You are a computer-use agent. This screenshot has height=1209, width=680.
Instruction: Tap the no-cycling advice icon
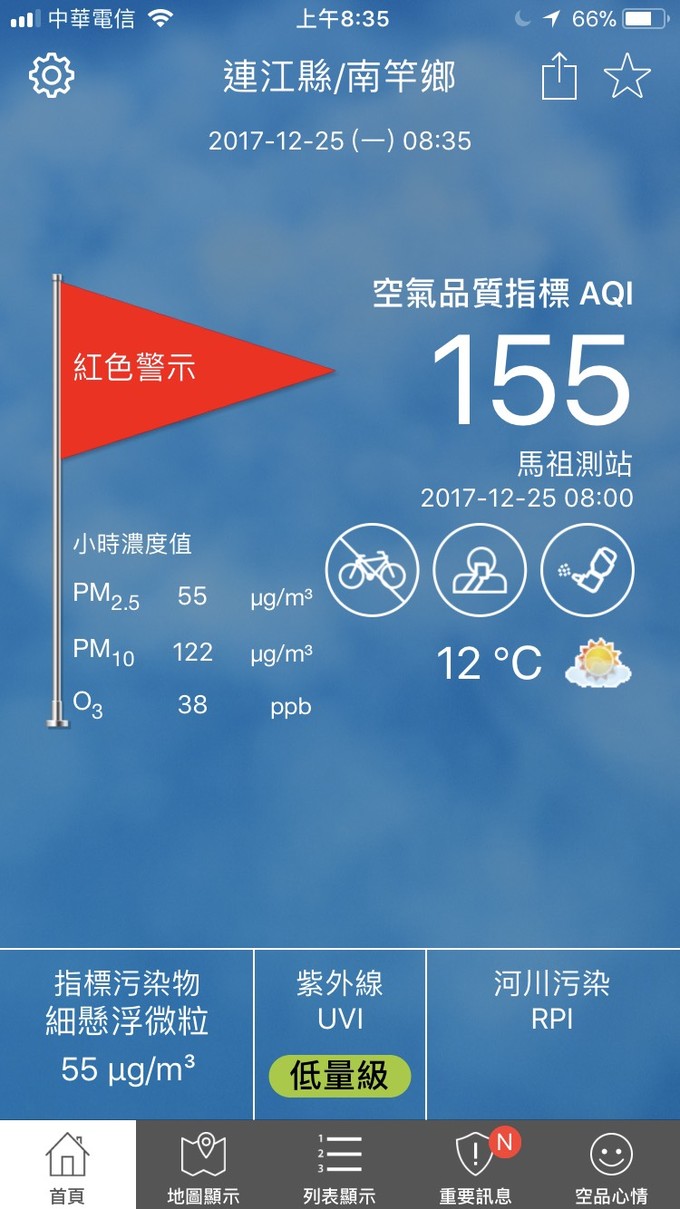click(372, 570)
